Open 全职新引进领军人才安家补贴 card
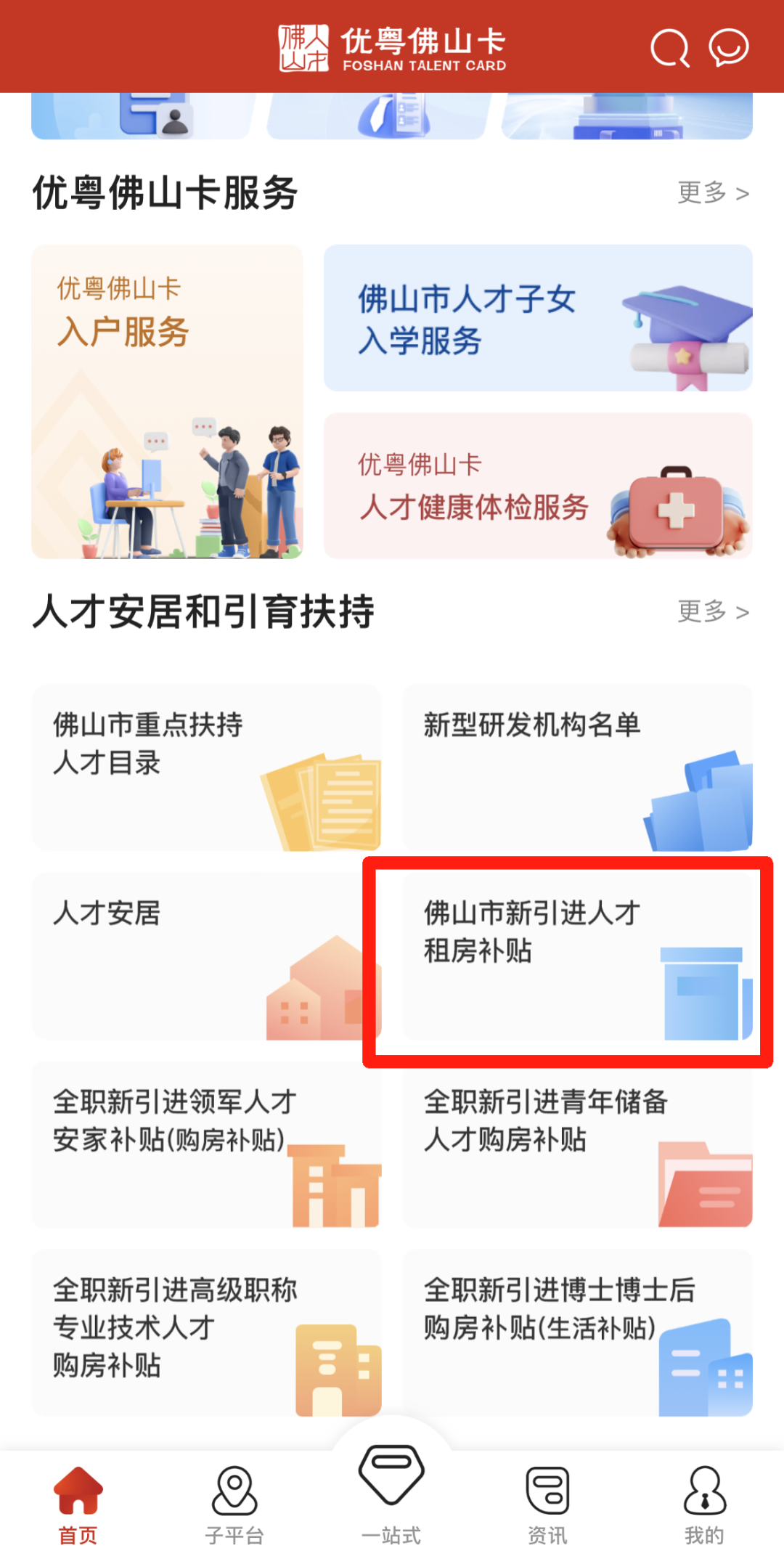The height and width of the screenshot is (1556, 784). (x=206, y=1145)
